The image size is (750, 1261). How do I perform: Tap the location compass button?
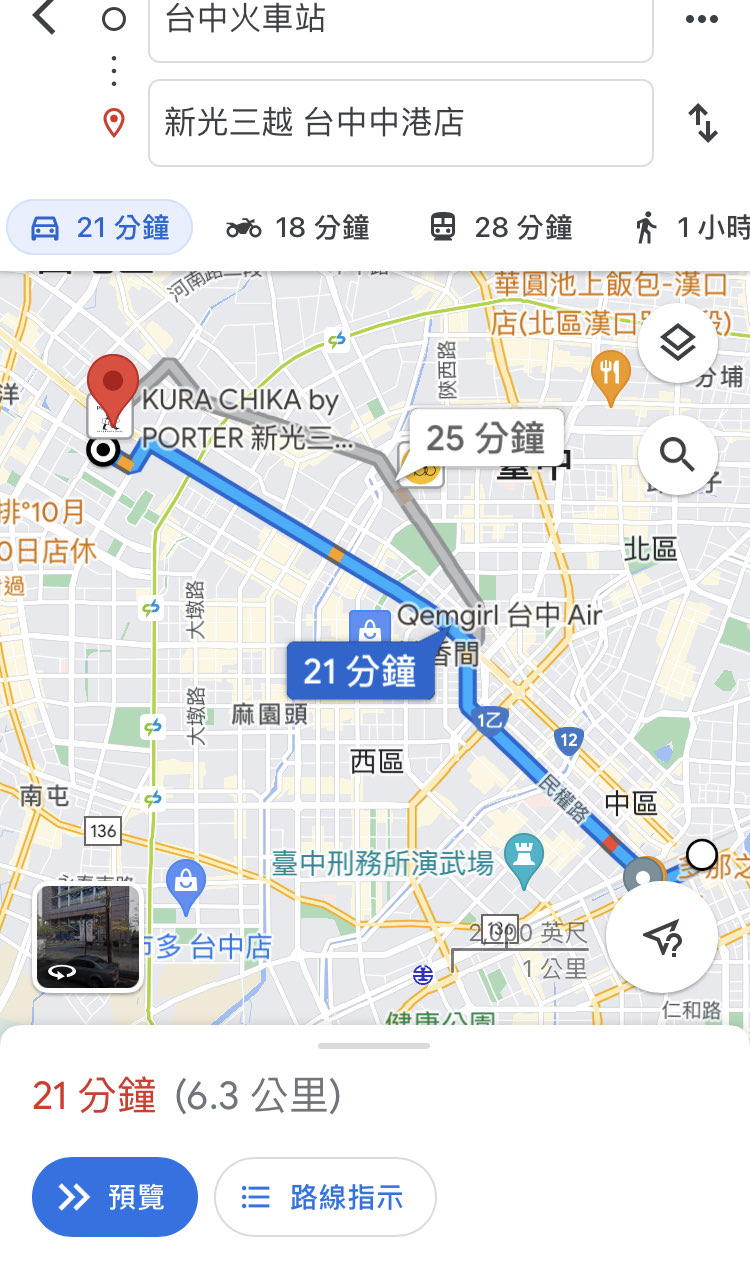pyautogui.click(x=661, y=937)
